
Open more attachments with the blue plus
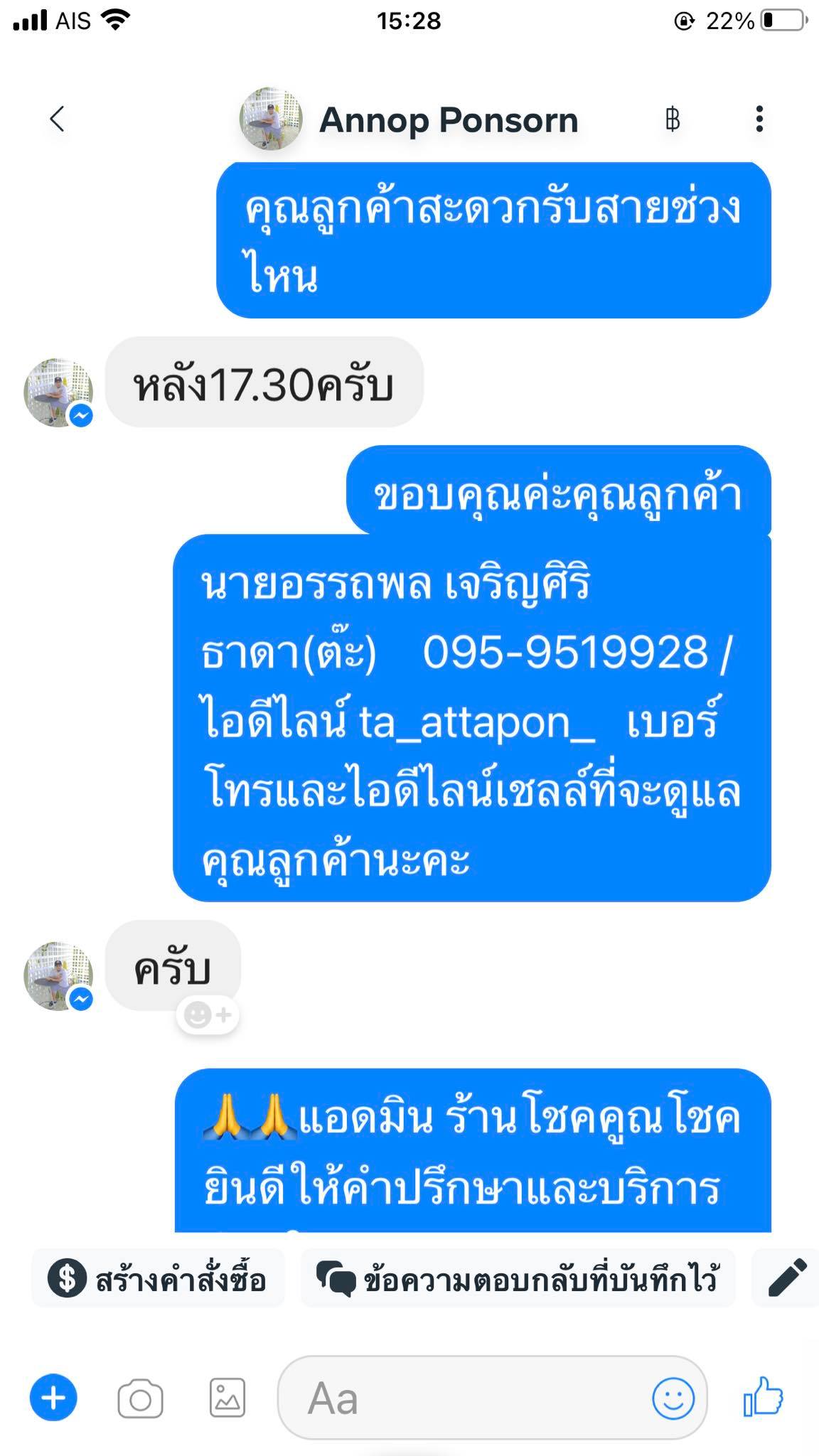(x=53, y=1398)
